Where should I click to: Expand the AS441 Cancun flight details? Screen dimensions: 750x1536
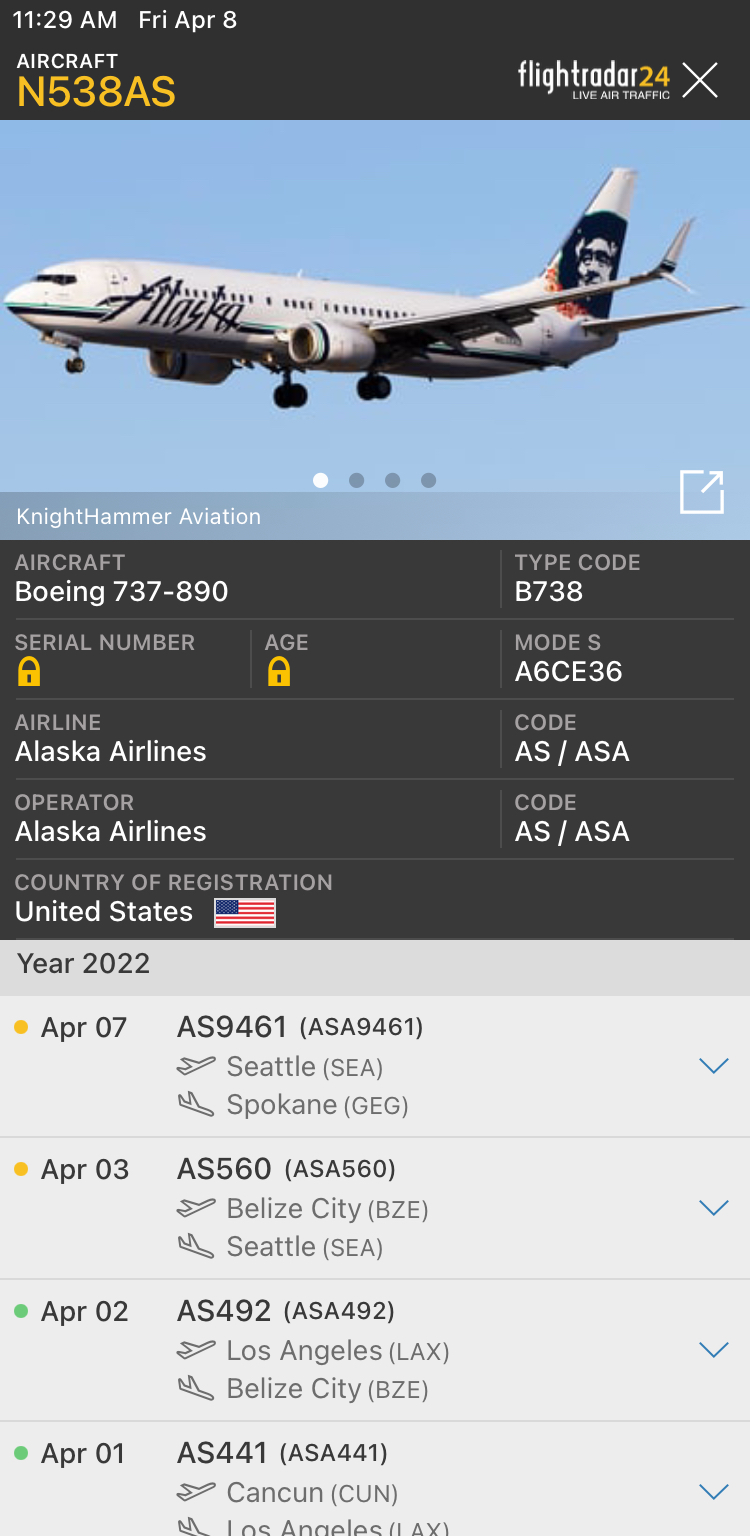[x=713, y=1492]
